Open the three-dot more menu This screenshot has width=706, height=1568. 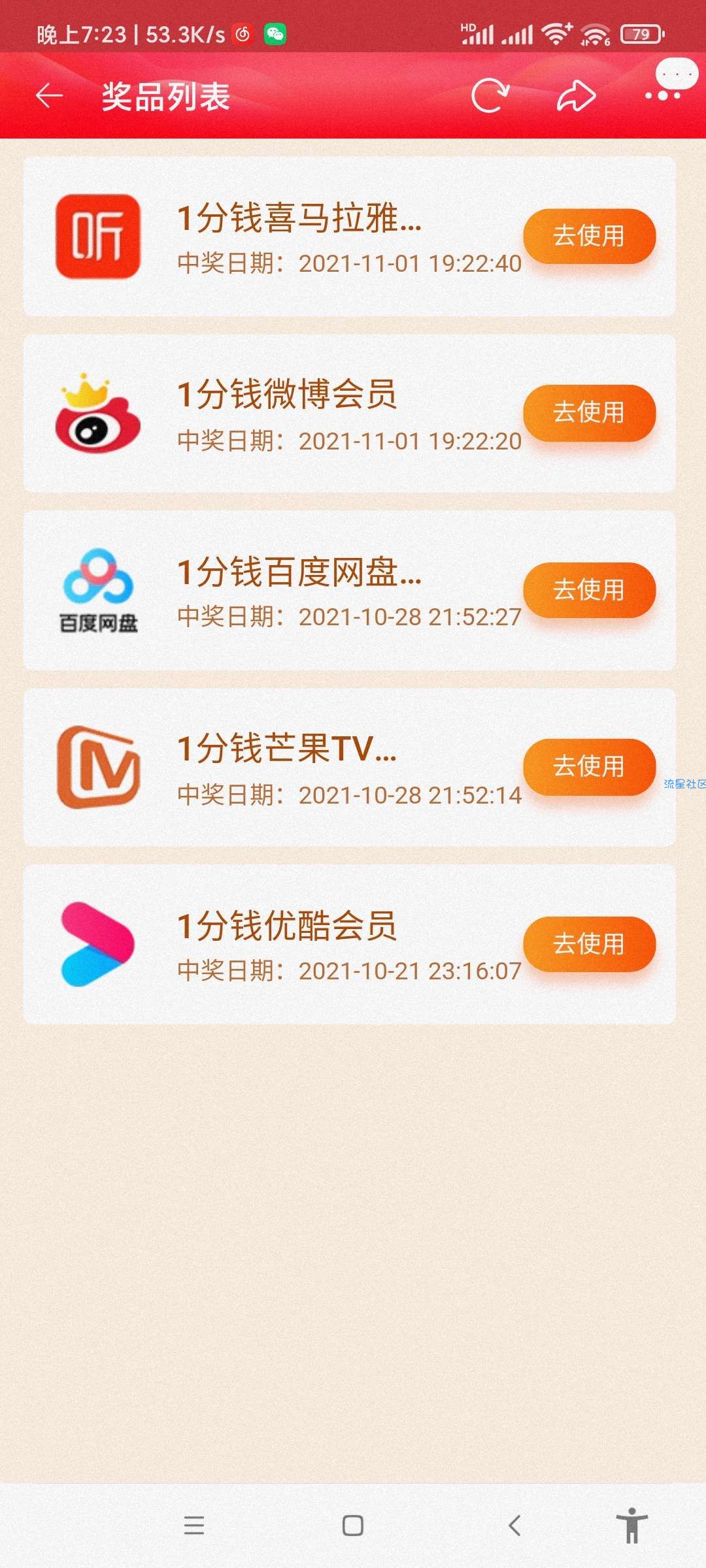click(664, 96)
